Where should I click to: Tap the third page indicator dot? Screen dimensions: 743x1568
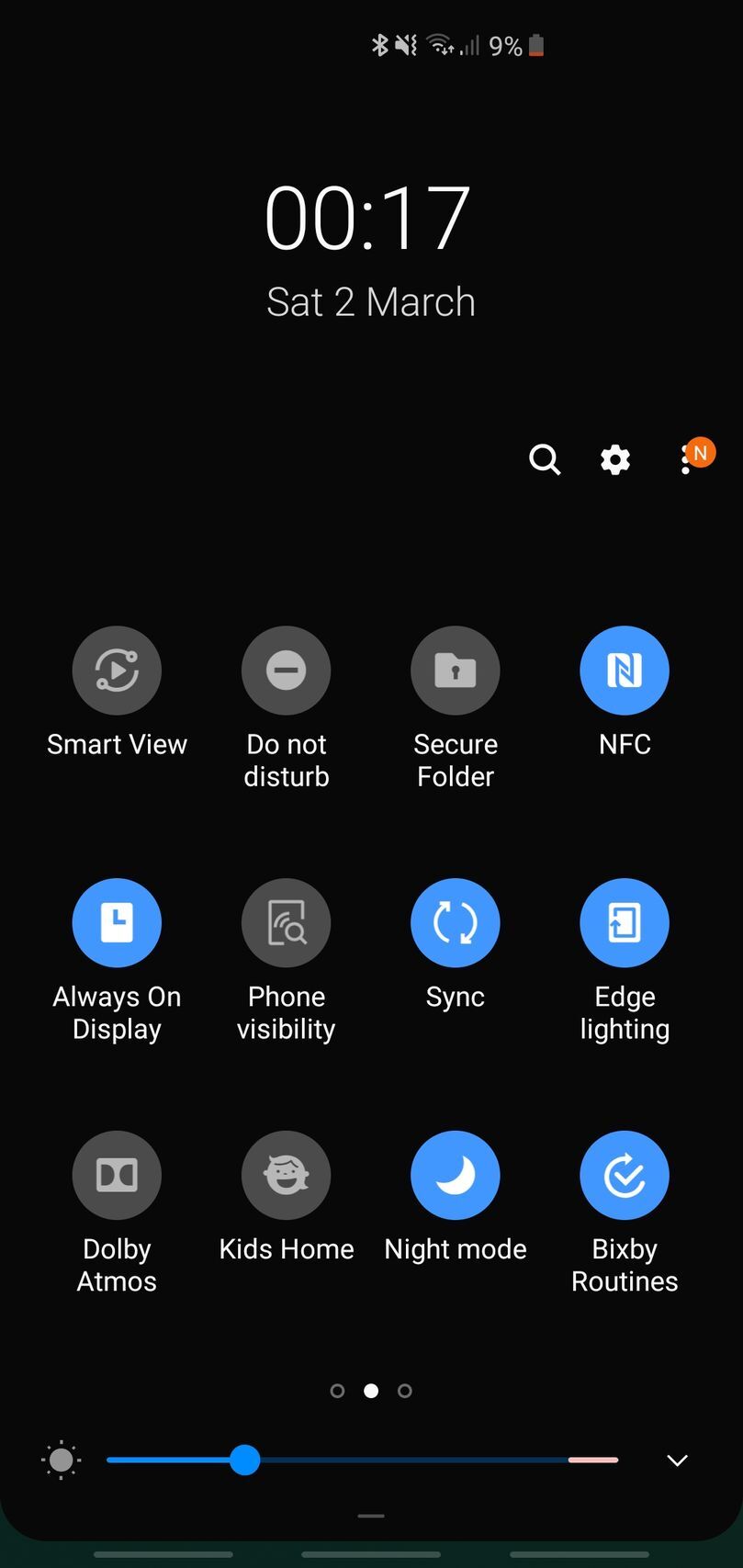(x=405, y=1391)
